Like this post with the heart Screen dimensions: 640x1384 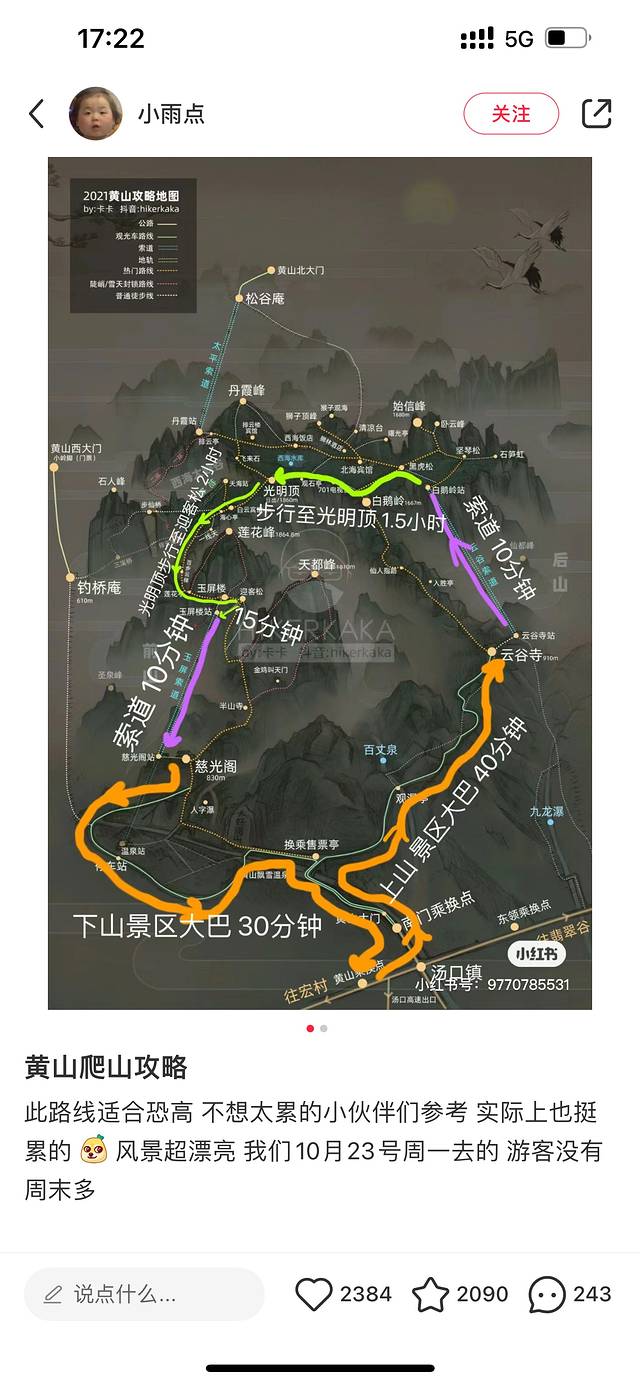tap(314, 1294)
